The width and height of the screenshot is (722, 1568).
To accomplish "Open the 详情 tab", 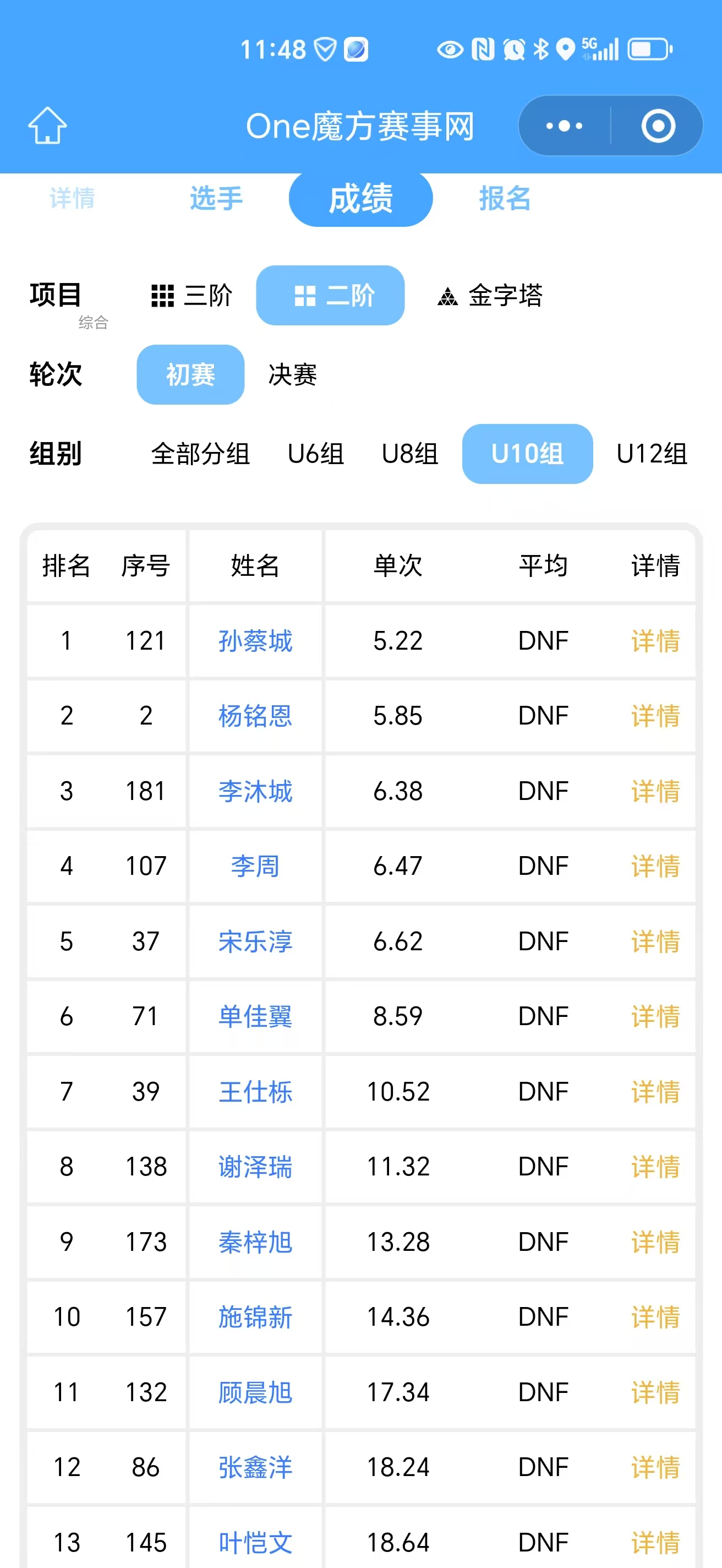I will (x=73, y=198).
